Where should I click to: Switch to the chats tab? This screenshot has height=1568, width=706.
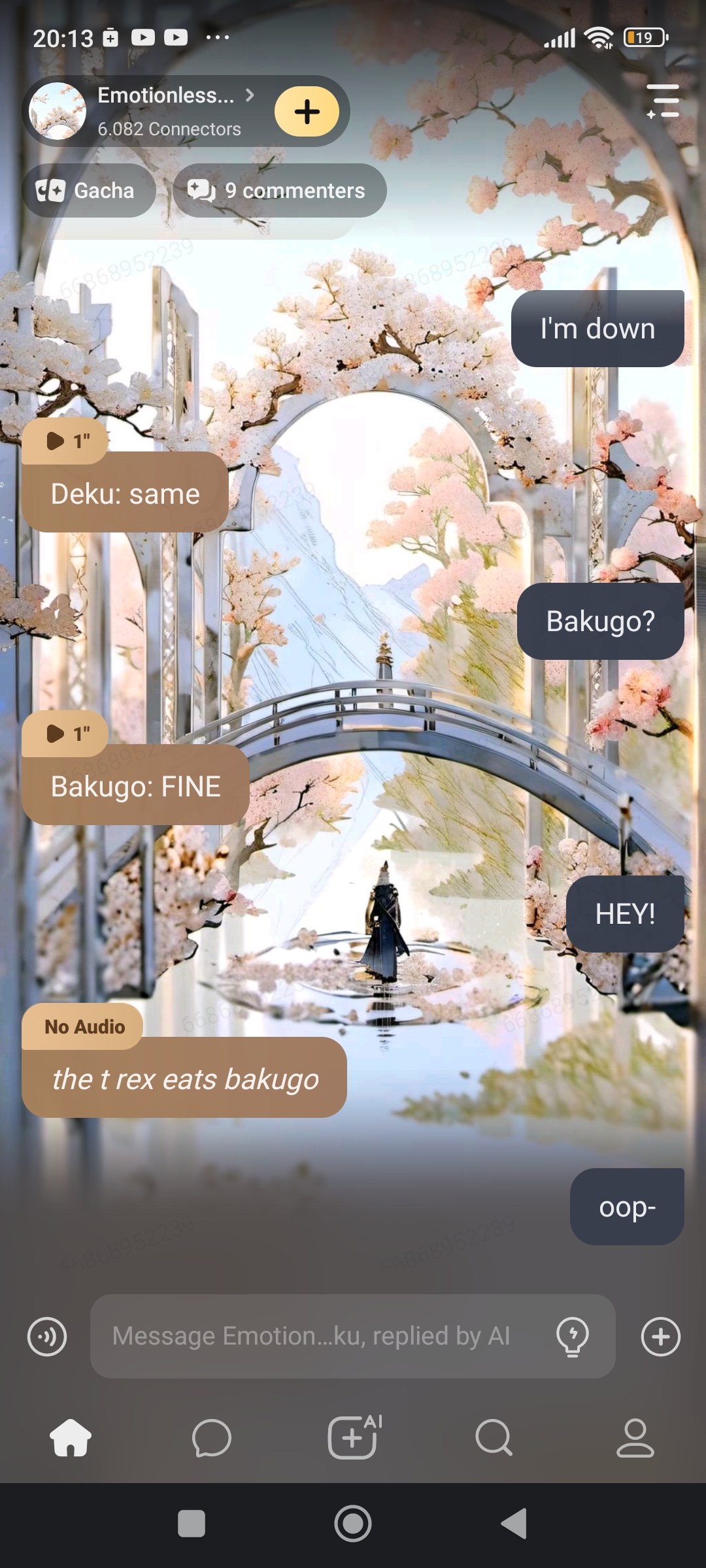[x=212, y=1439]
